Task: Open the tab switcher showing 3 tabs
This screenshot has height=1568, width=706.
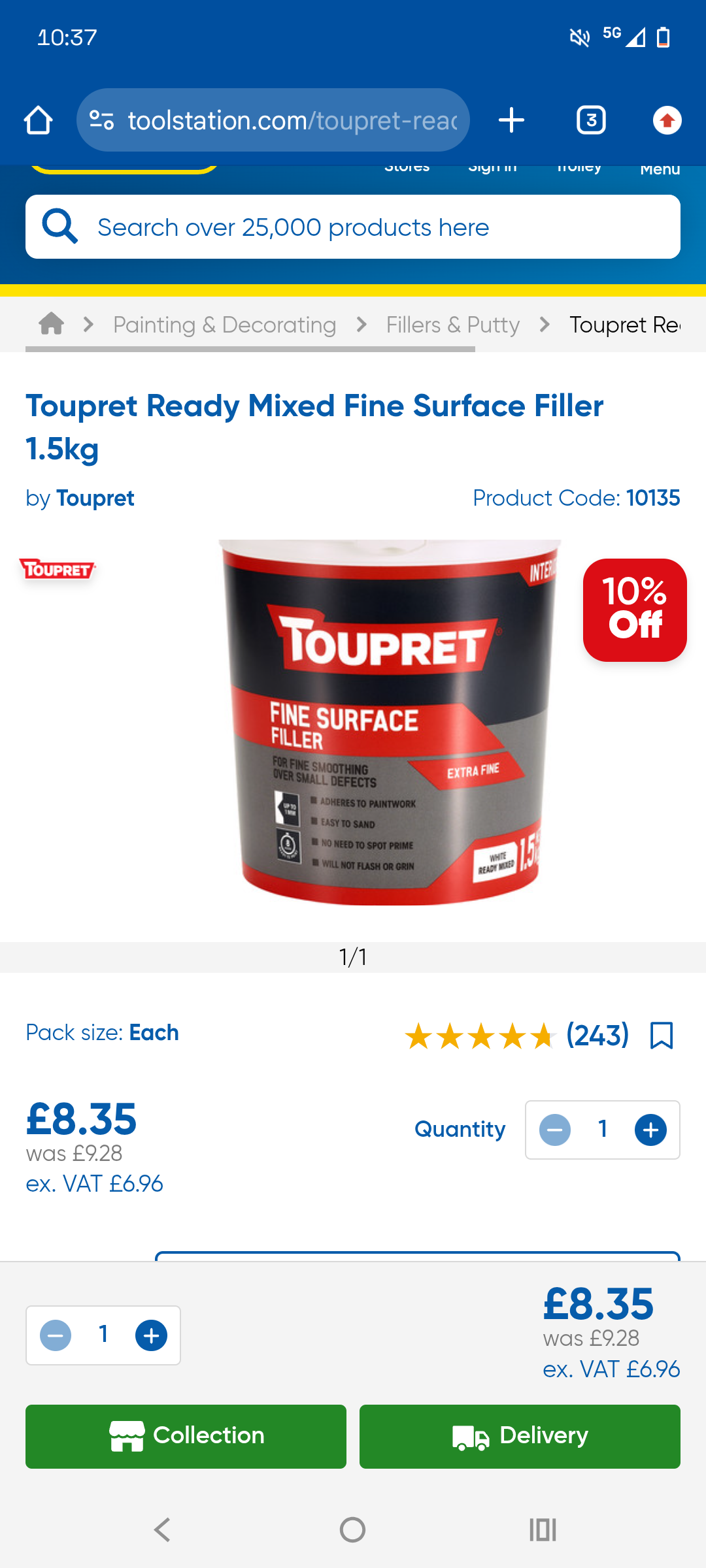Action: click(x=591, y=120)
